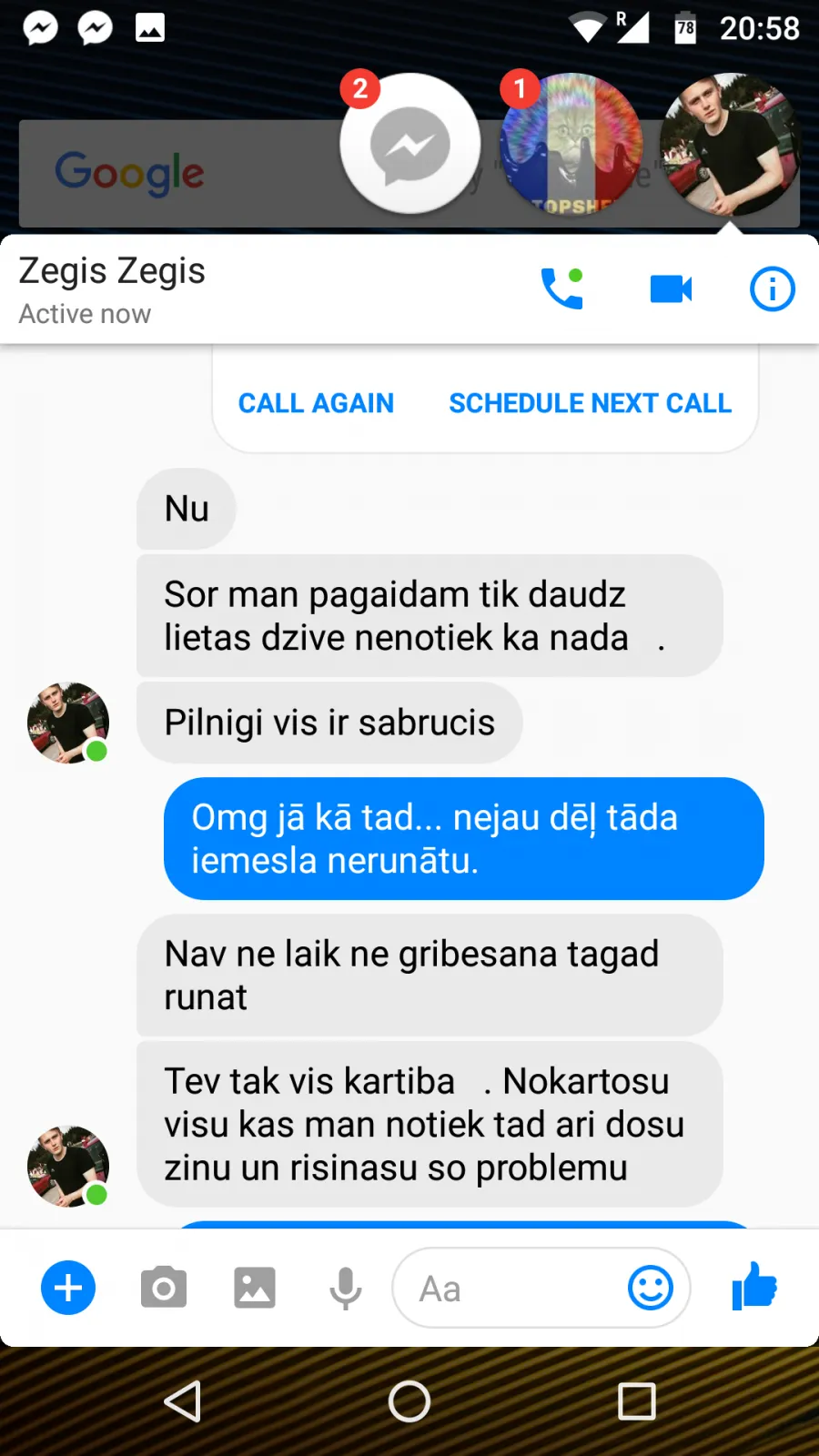Open the emoji picker
The height and width of the screenshot is (1456, 819).
(x=651, y=1288)
